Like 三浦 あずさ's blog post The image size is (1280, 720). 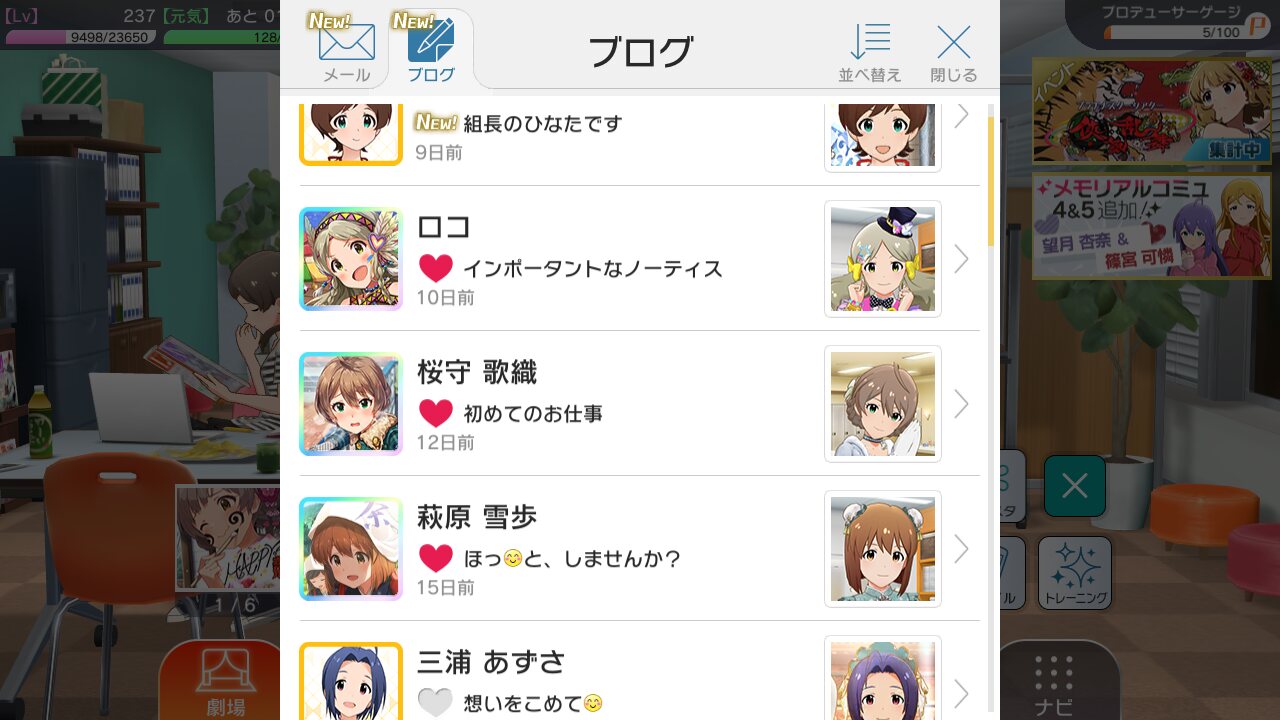(x=436, y=703)
